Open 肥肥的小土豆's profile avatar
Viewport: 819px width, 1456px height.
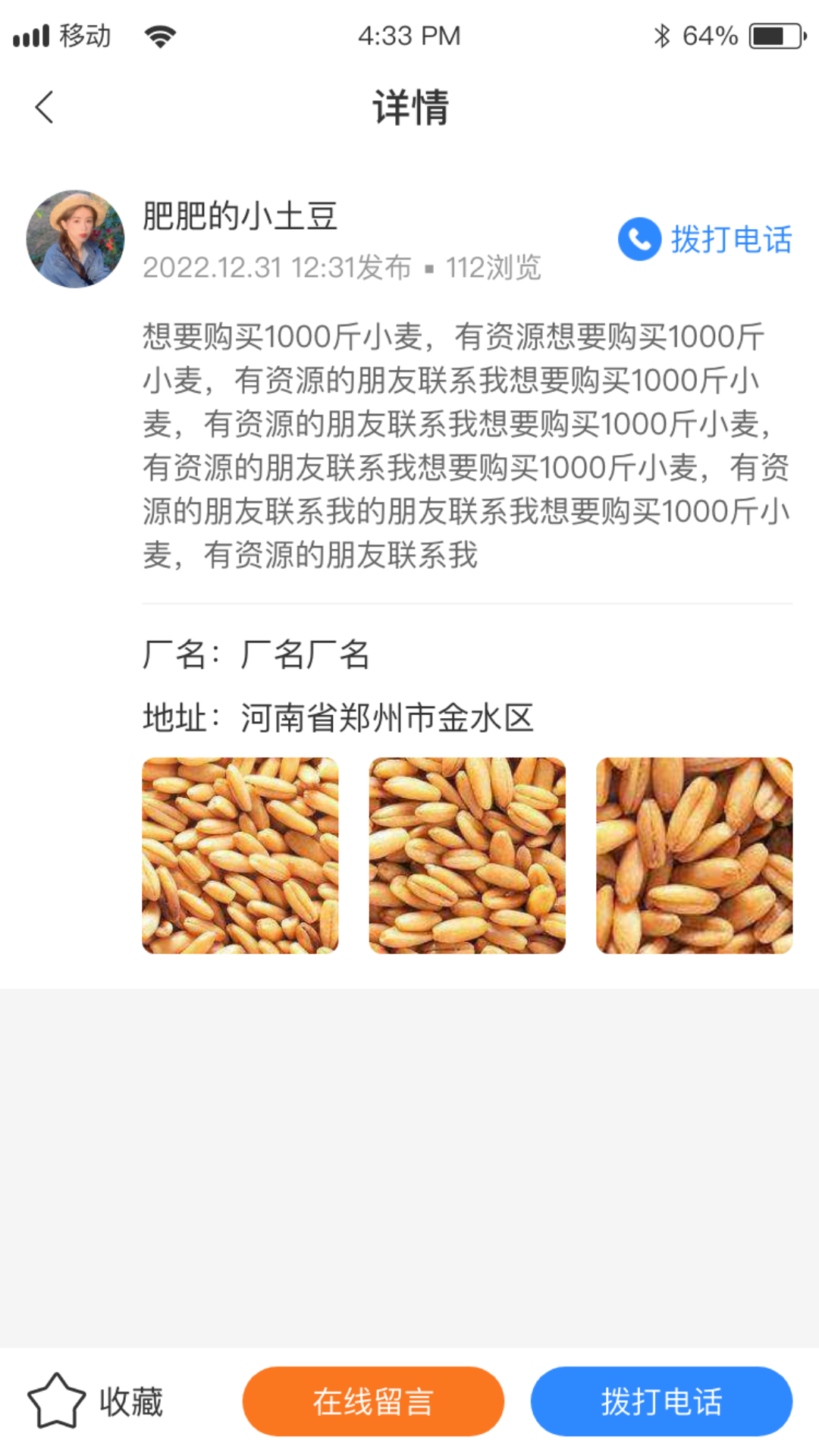75,239
